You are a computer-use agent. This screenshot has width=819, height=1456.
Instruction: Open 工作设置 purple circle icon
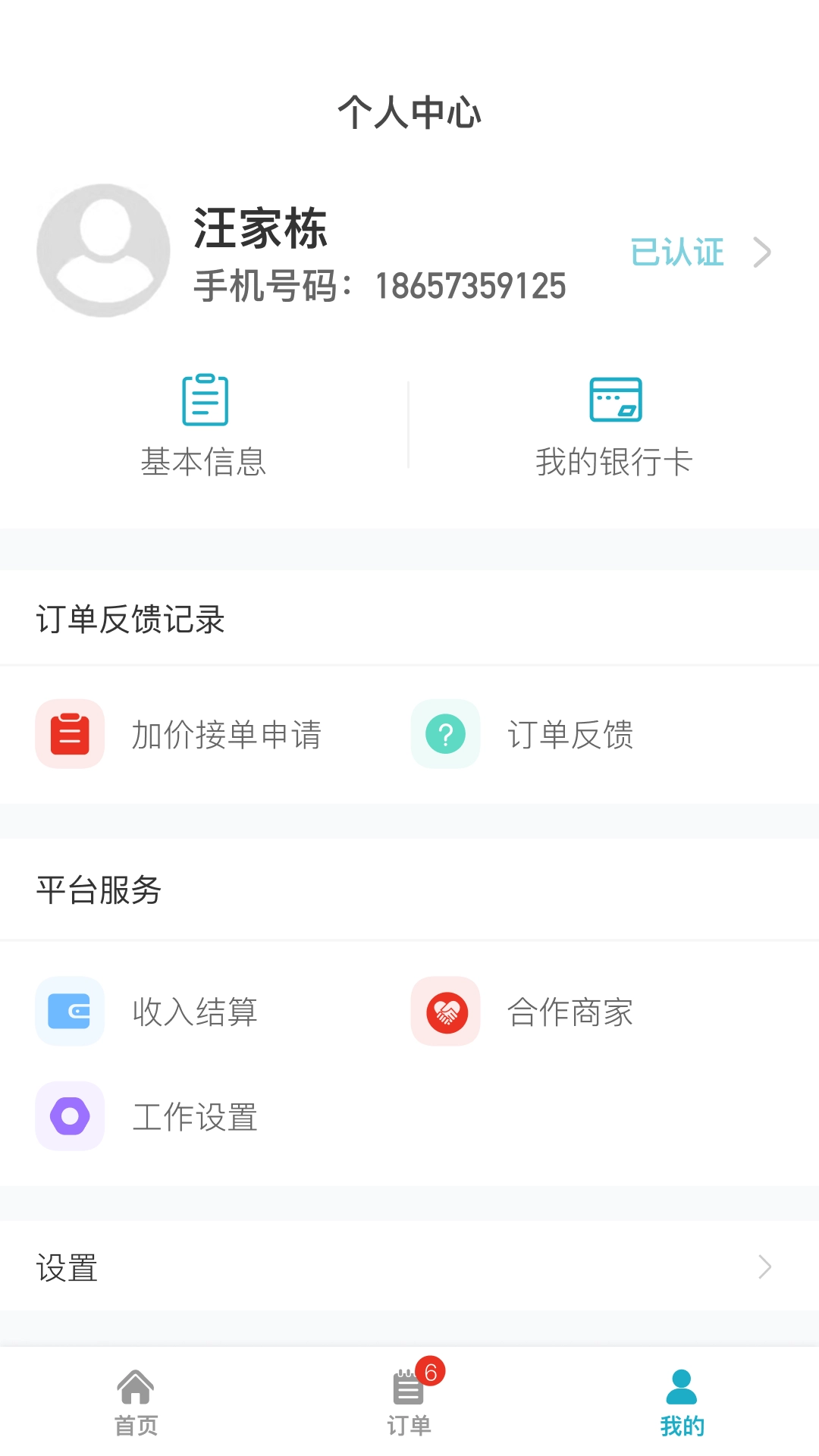tap(69, 1116)
